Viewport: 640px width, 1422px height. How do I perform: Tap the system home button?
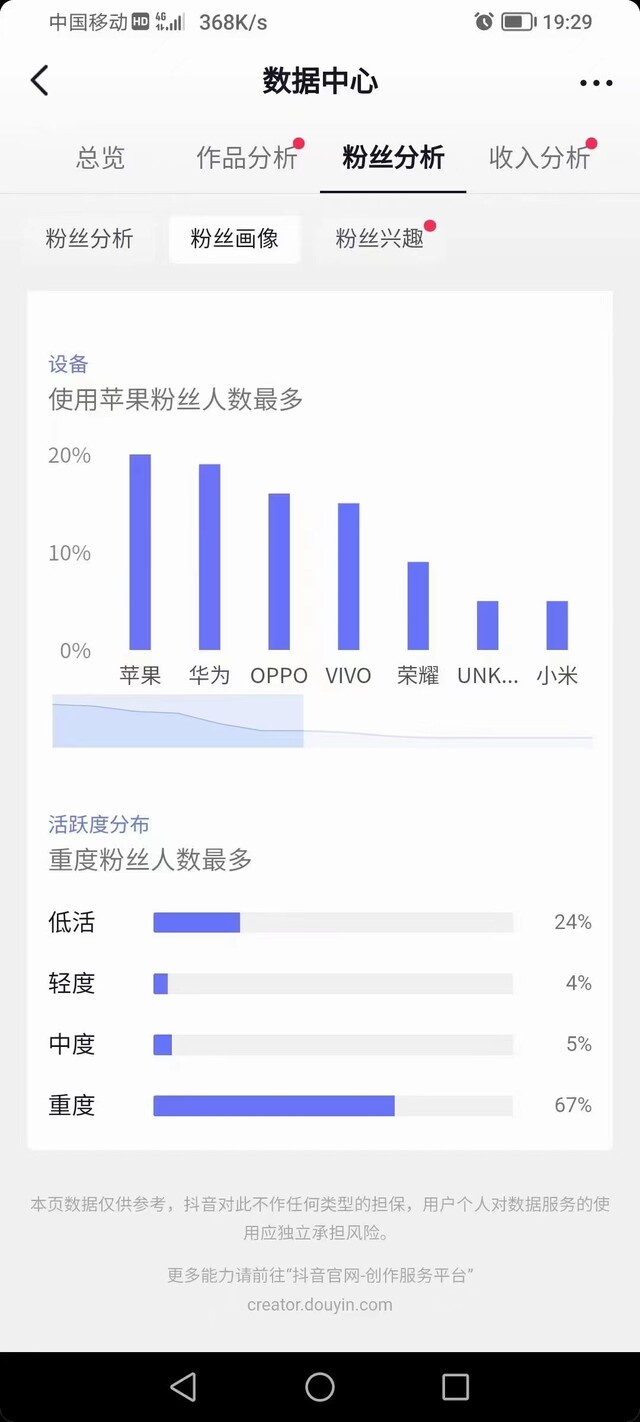[320, 1386]
